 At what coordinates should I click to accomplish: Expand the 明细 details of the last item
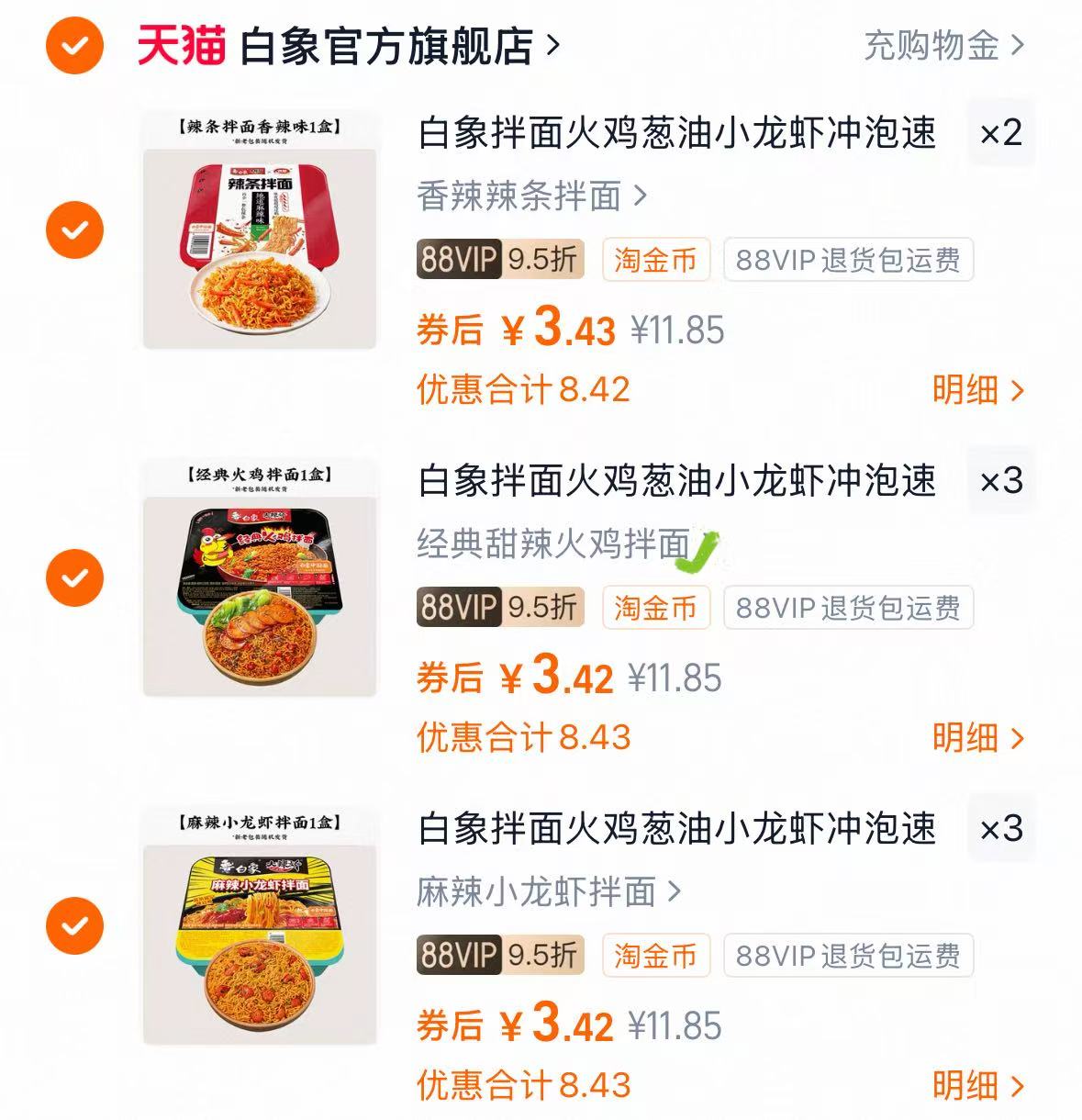(x=985, y=1085)
